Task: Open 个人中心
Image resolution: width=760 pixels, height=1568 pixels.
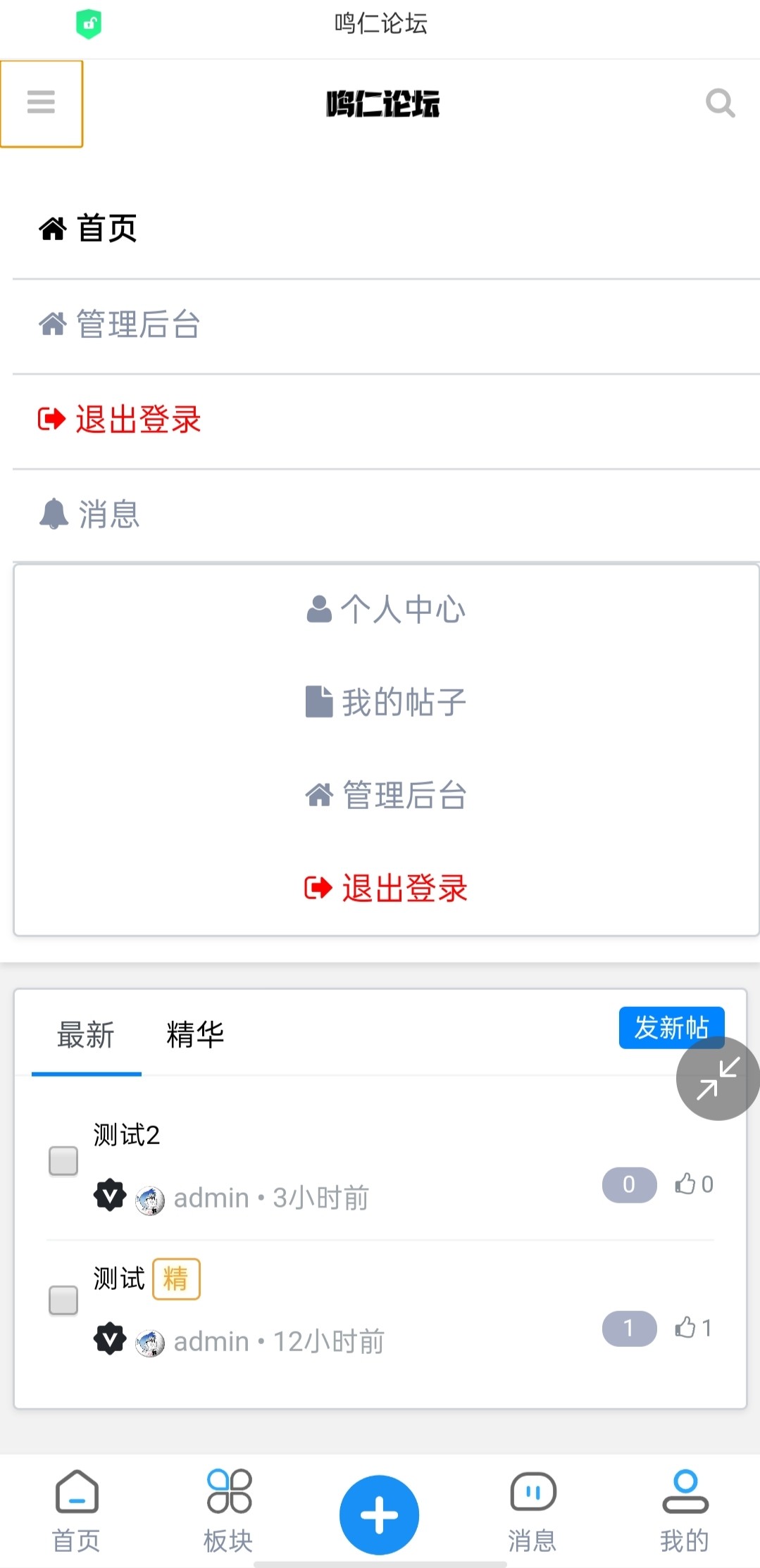Action: 386,609
